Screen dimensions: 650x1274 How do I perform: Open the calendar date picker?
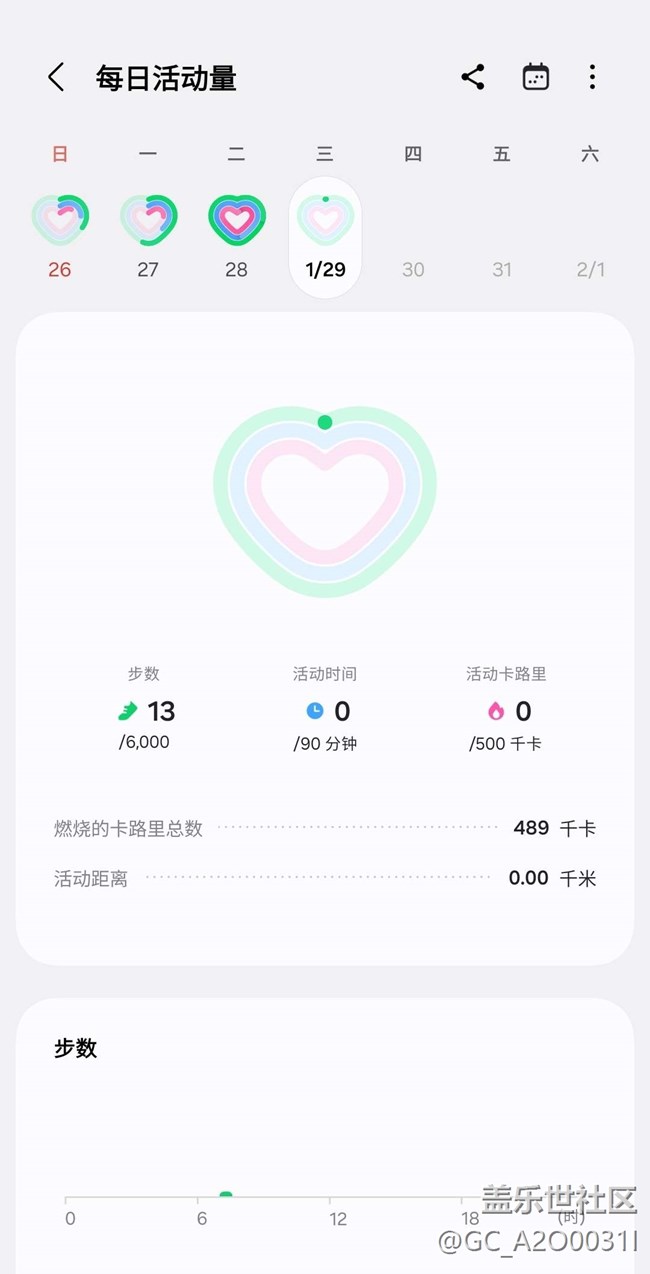[x=536, y=77]
